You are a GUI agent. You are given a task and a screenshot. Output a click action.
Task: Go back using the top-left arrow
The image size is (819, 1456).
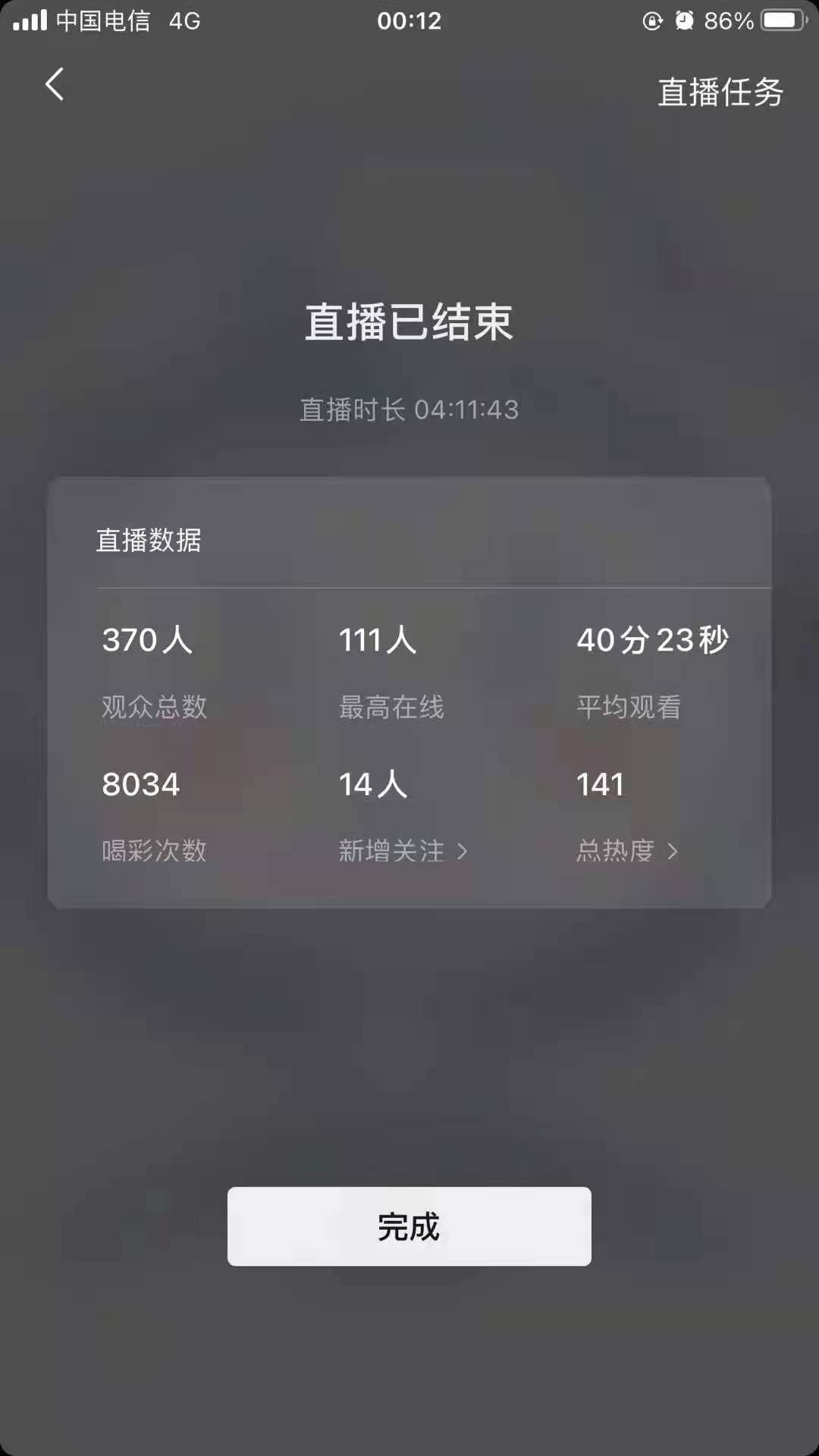pos(55,85)
